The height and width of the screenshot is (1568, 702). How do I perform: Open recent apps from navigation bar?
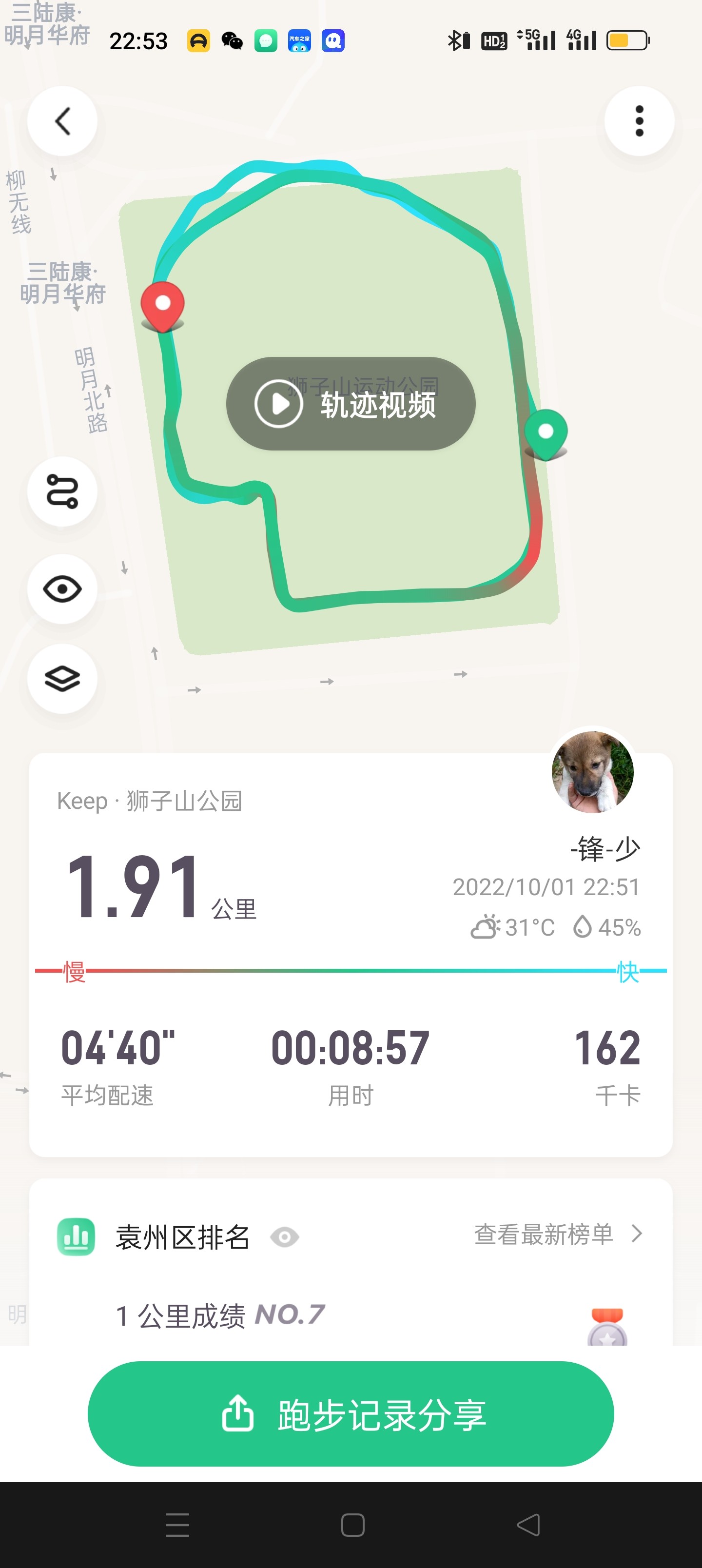pos(177,1525)
